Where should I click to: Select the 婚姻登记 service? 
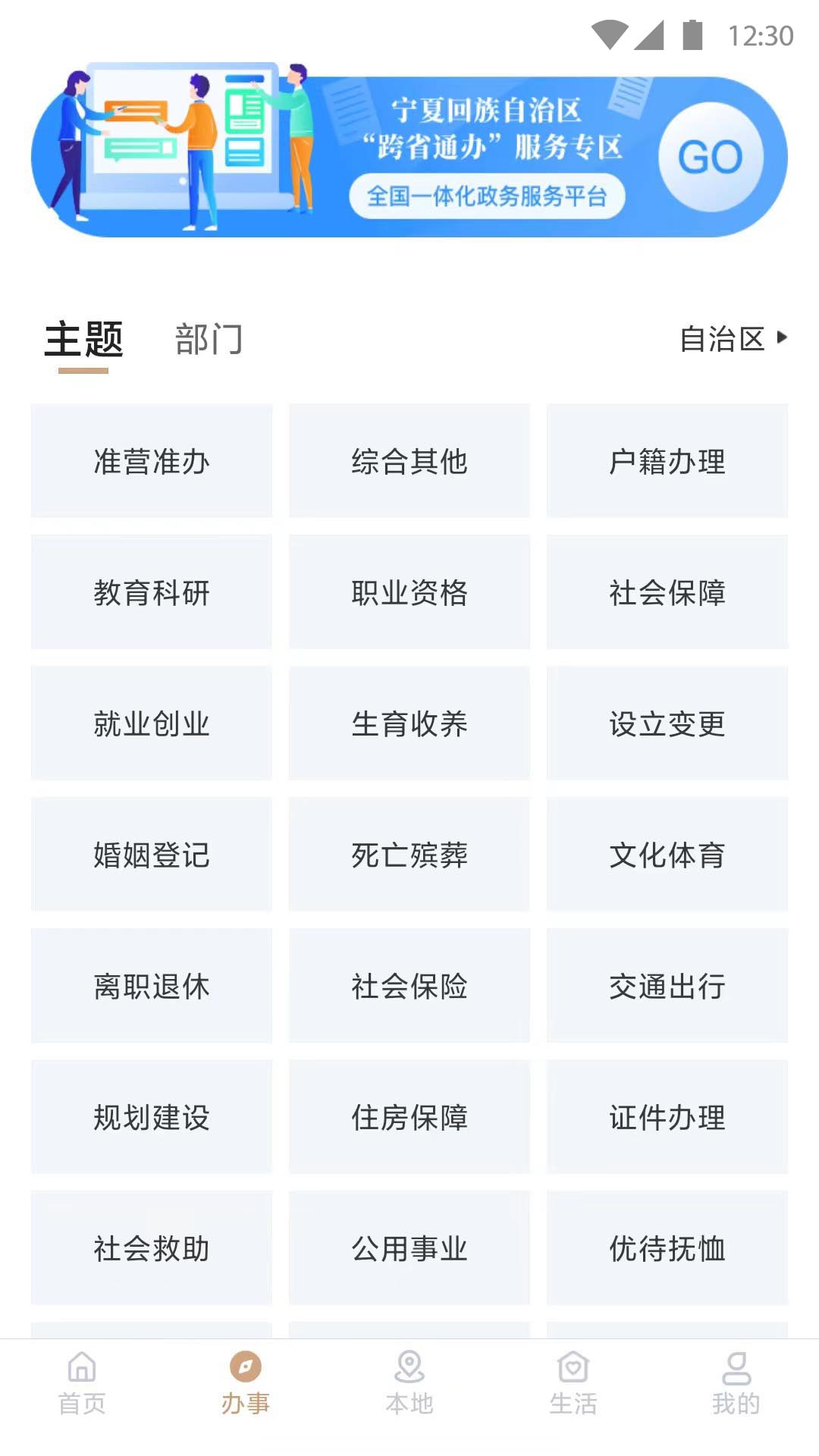tap(152, 857)
